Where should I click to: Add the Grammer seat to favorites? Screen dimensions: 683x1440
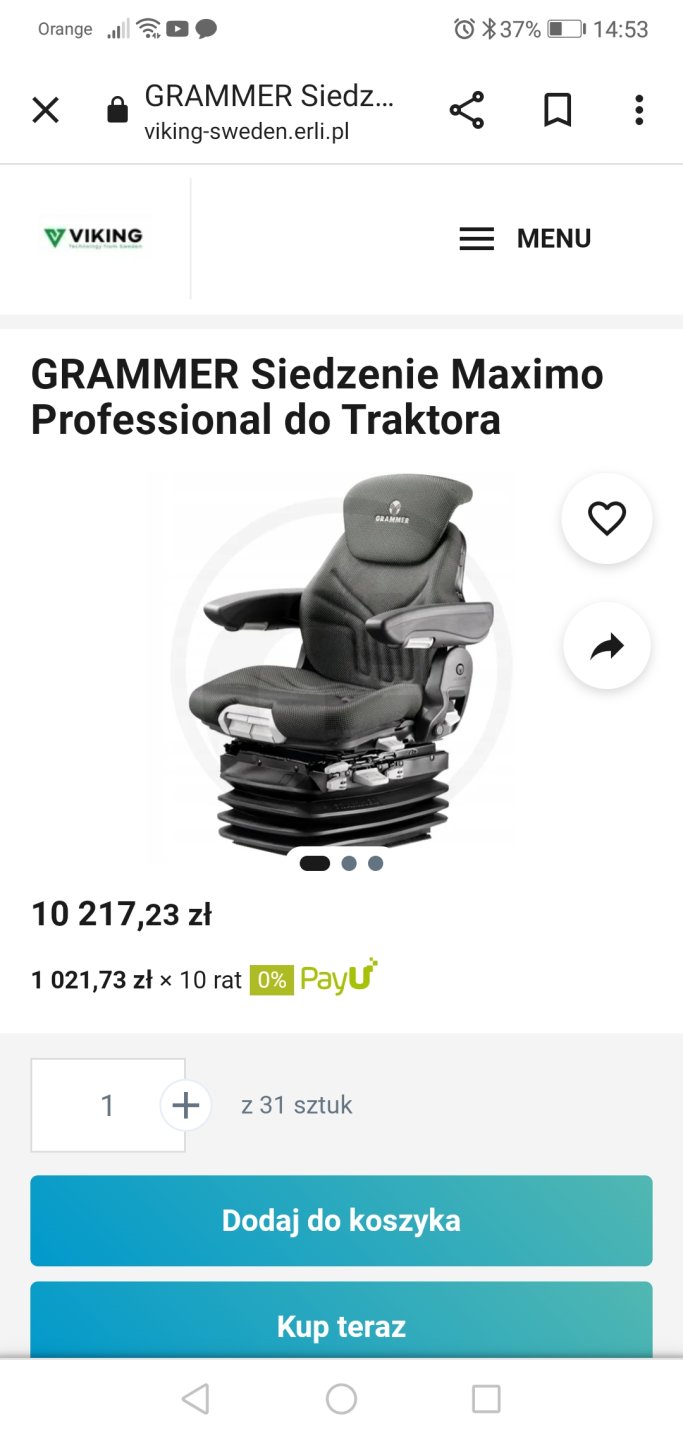(606, 519)
